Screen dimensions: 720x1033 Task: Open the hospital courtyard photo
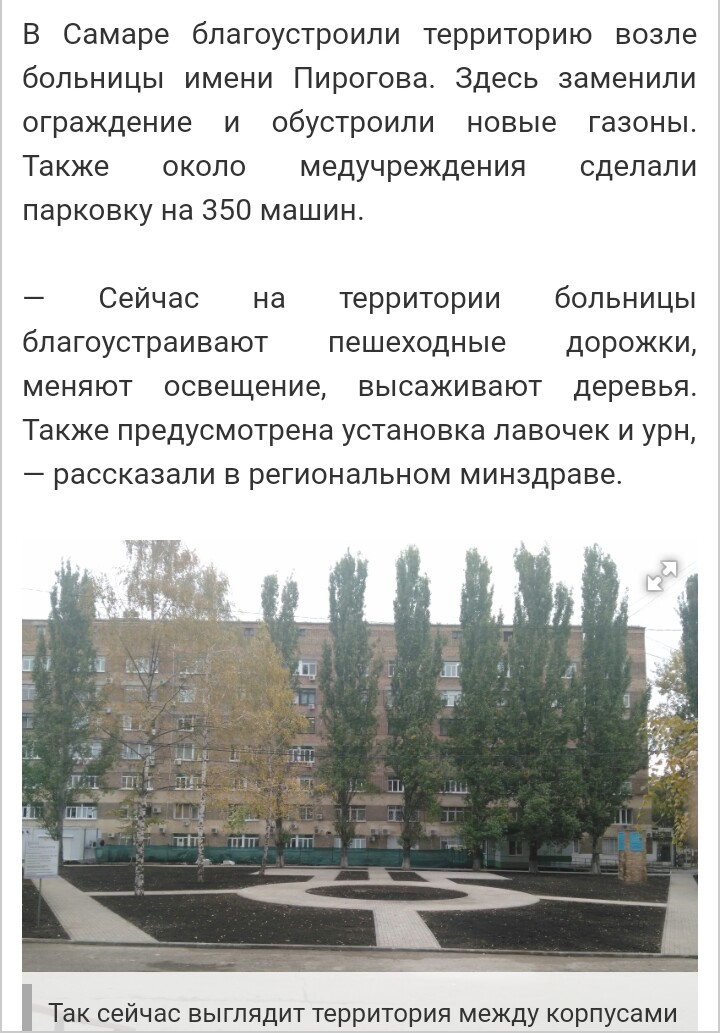coord(360,760)
